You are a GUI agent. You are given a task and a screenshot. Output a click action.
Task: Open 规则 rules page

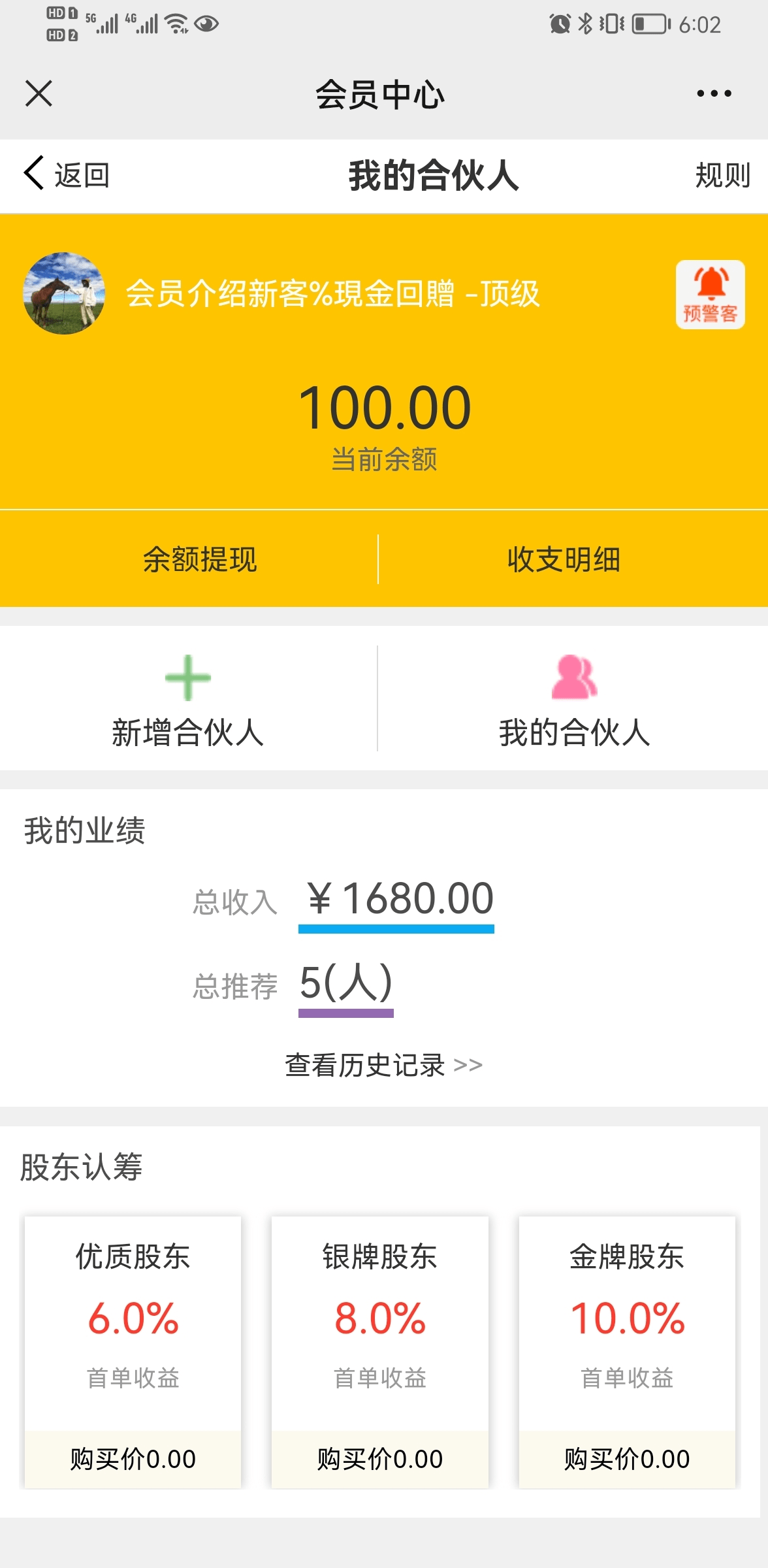tap(722, 175)
